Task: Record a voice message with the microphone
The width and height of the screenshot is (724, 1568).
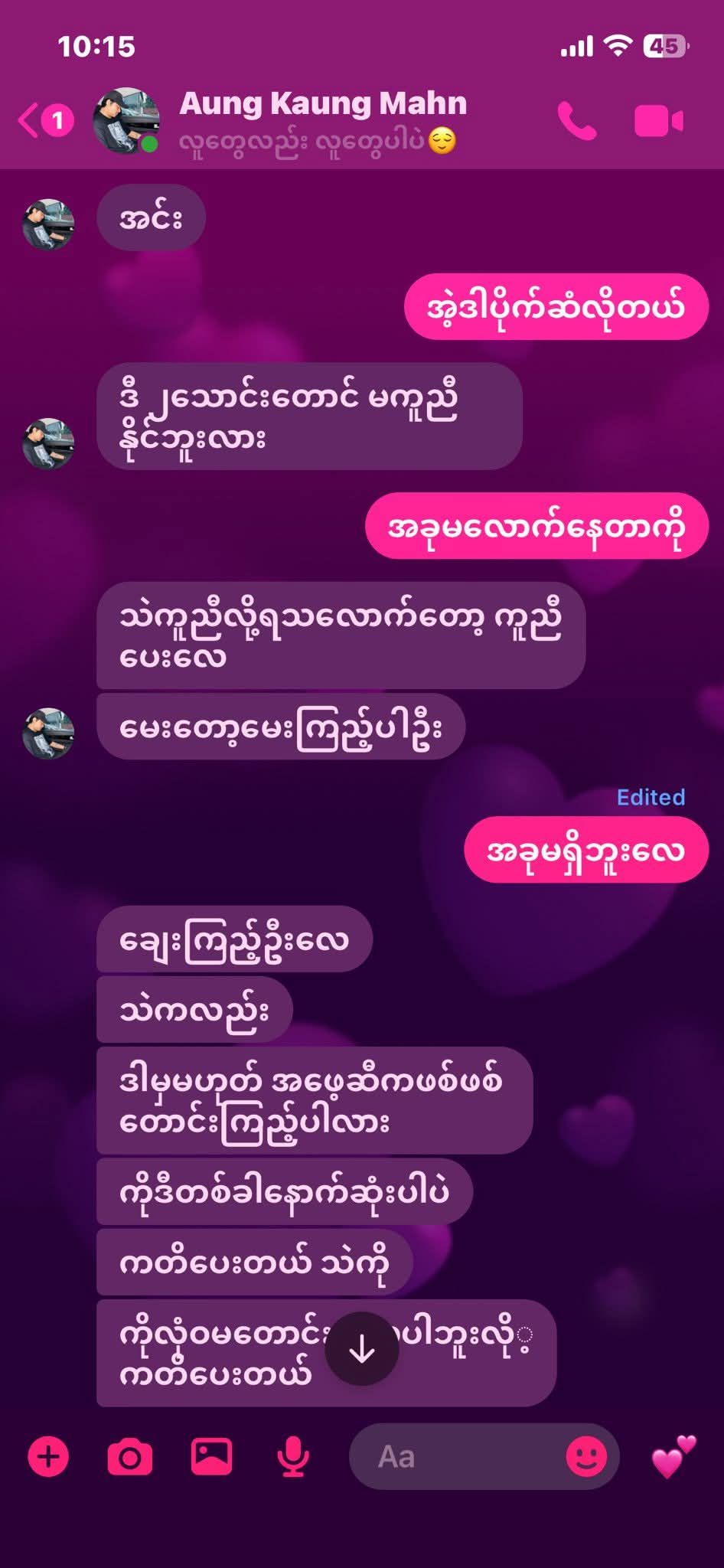Action: pyautogui.click(x=292, y=1456)
